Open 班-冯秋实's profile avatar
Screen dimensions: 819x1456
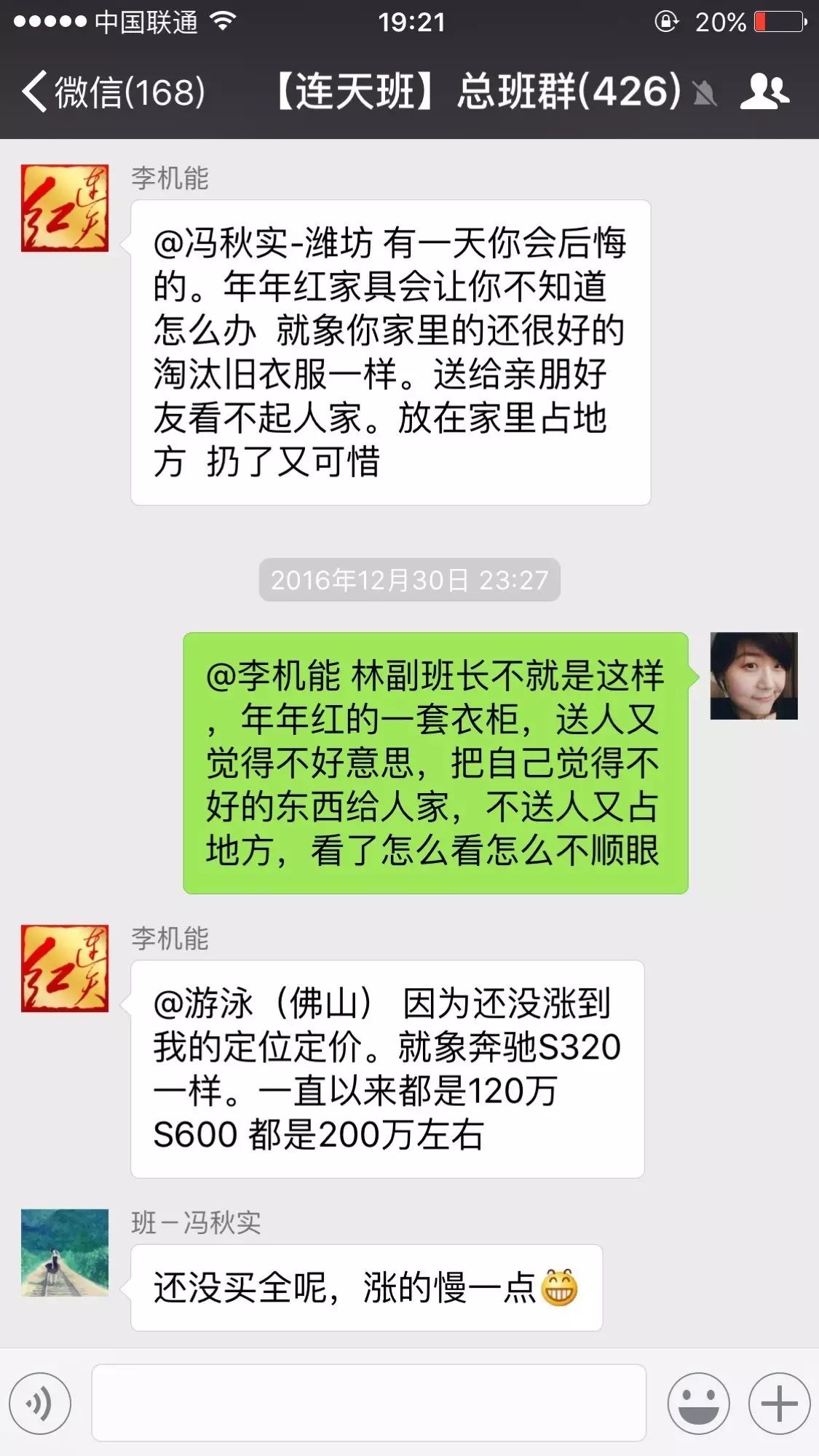(65, 1253)
